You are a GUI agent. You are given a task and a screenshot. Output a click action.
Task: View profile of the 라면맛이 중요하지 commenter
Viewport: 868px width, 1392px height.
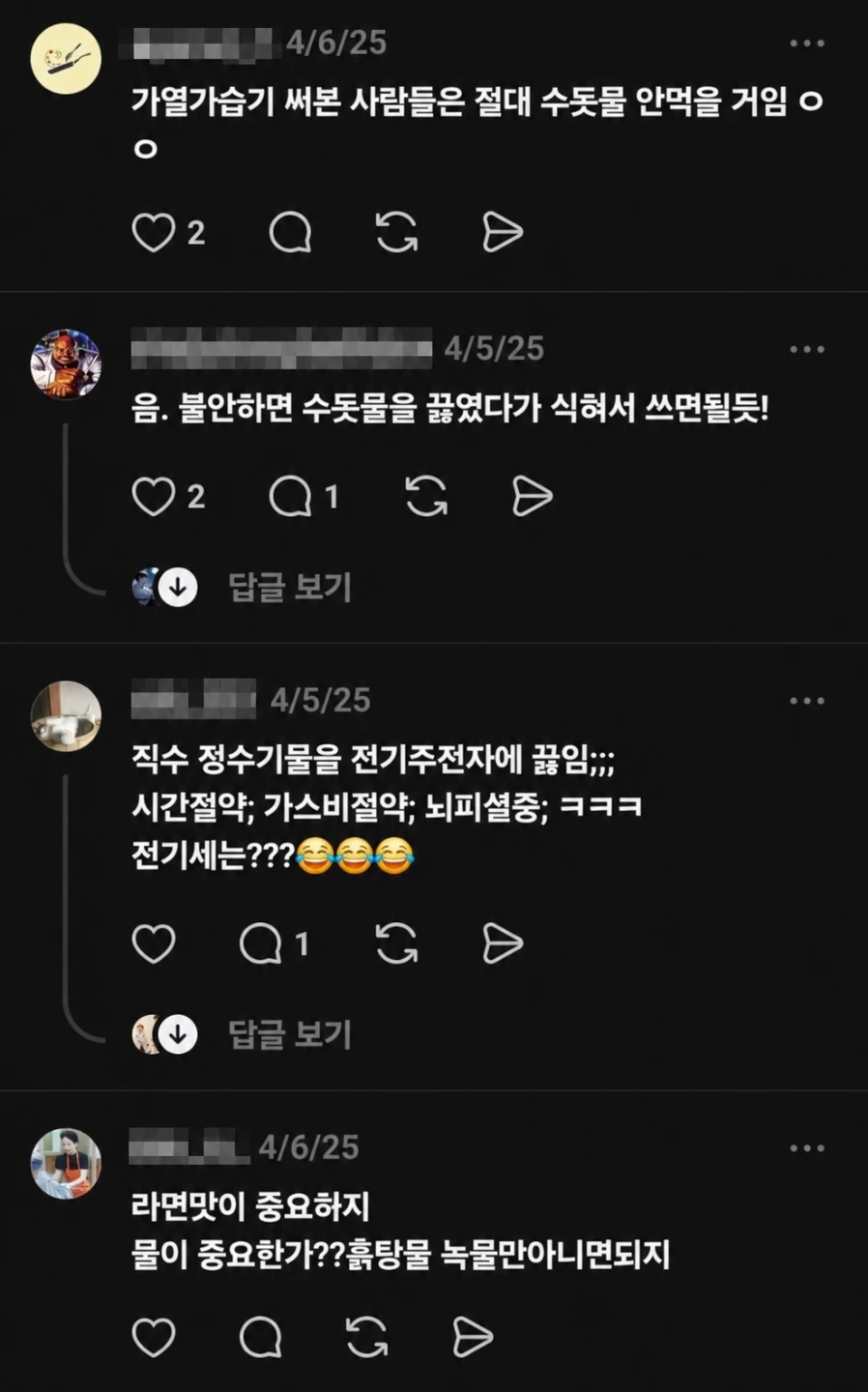pos(66,1164)
